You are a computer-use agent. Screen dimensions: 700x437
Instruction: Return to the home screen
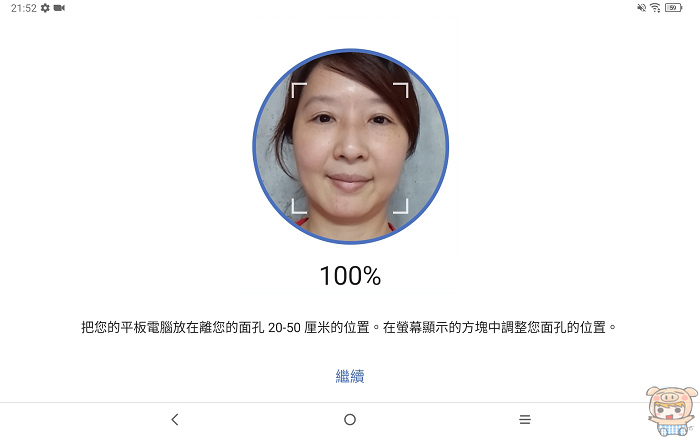click(350, 420)
